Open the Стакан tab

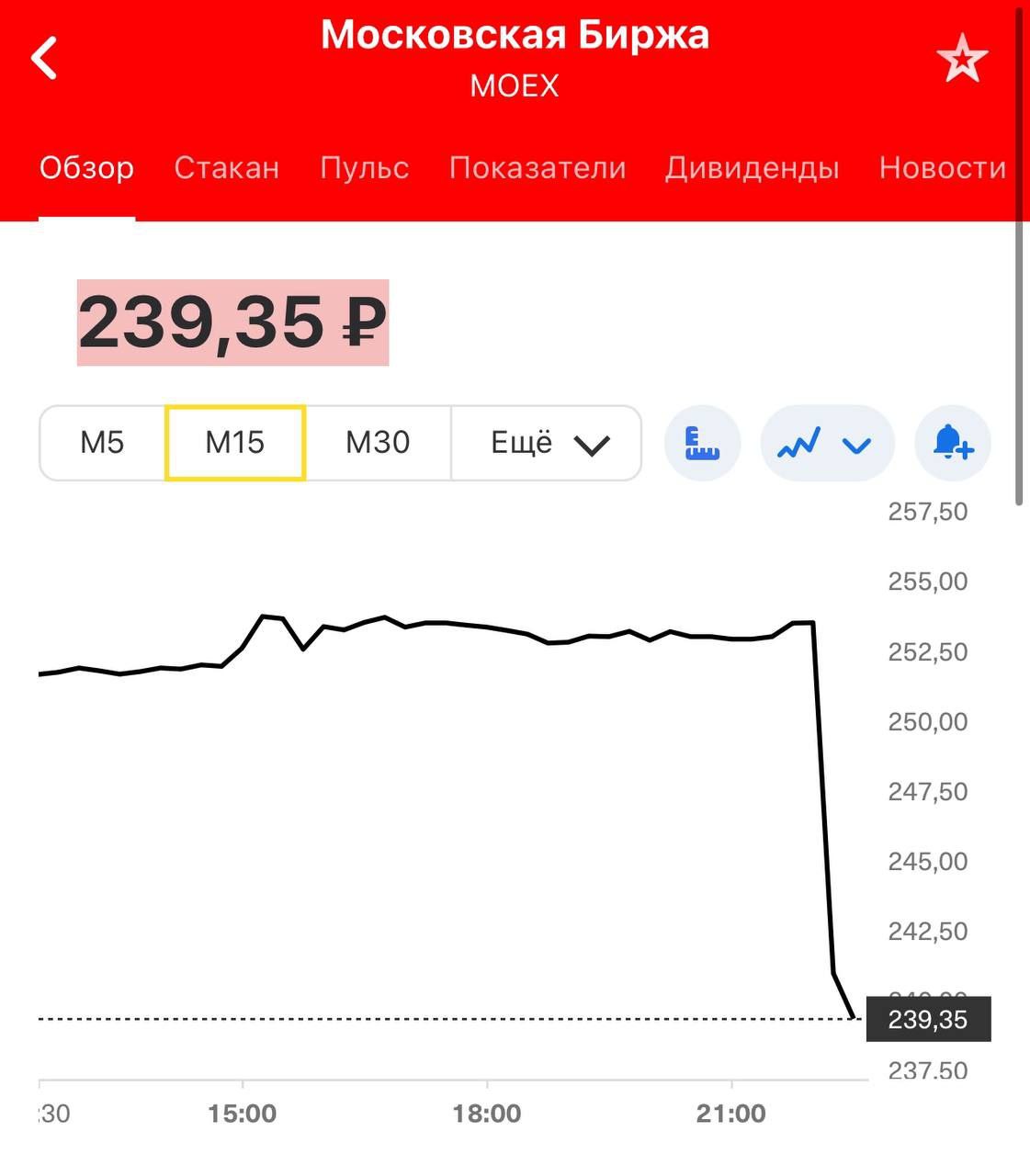pyautogui.click(x=227, y=168)
